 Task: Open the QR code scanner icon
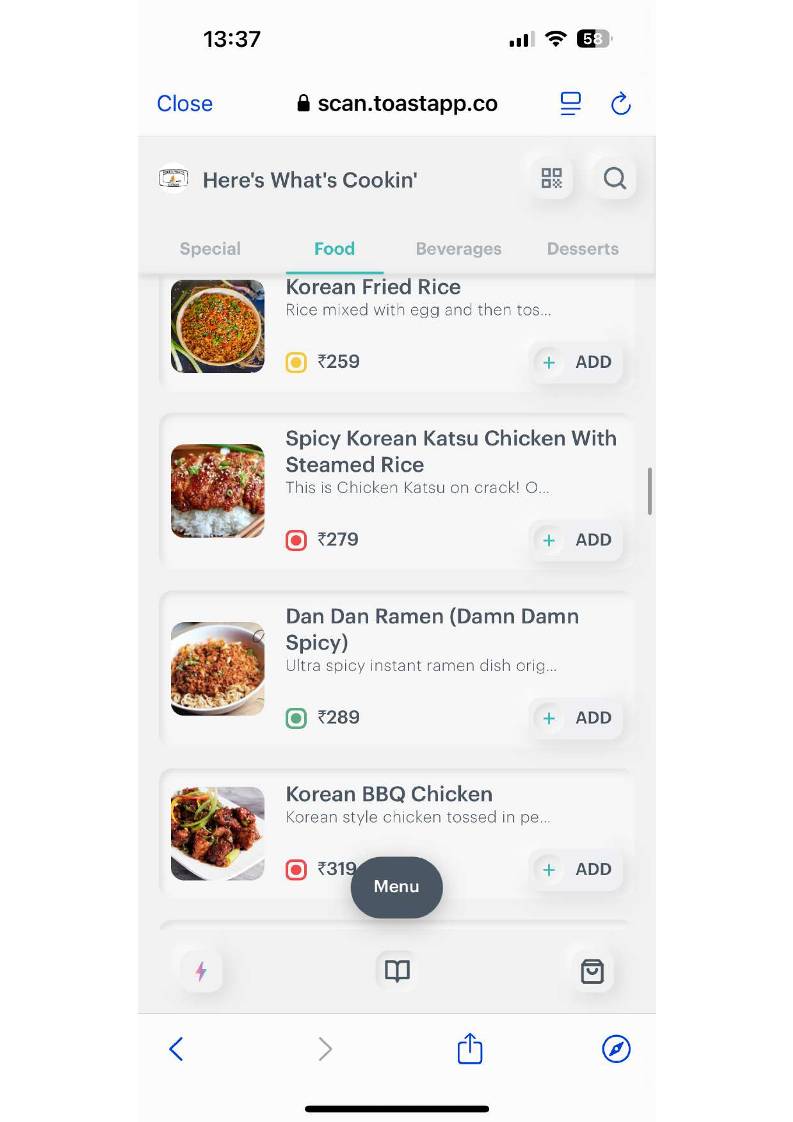click(x=551, y=178)
